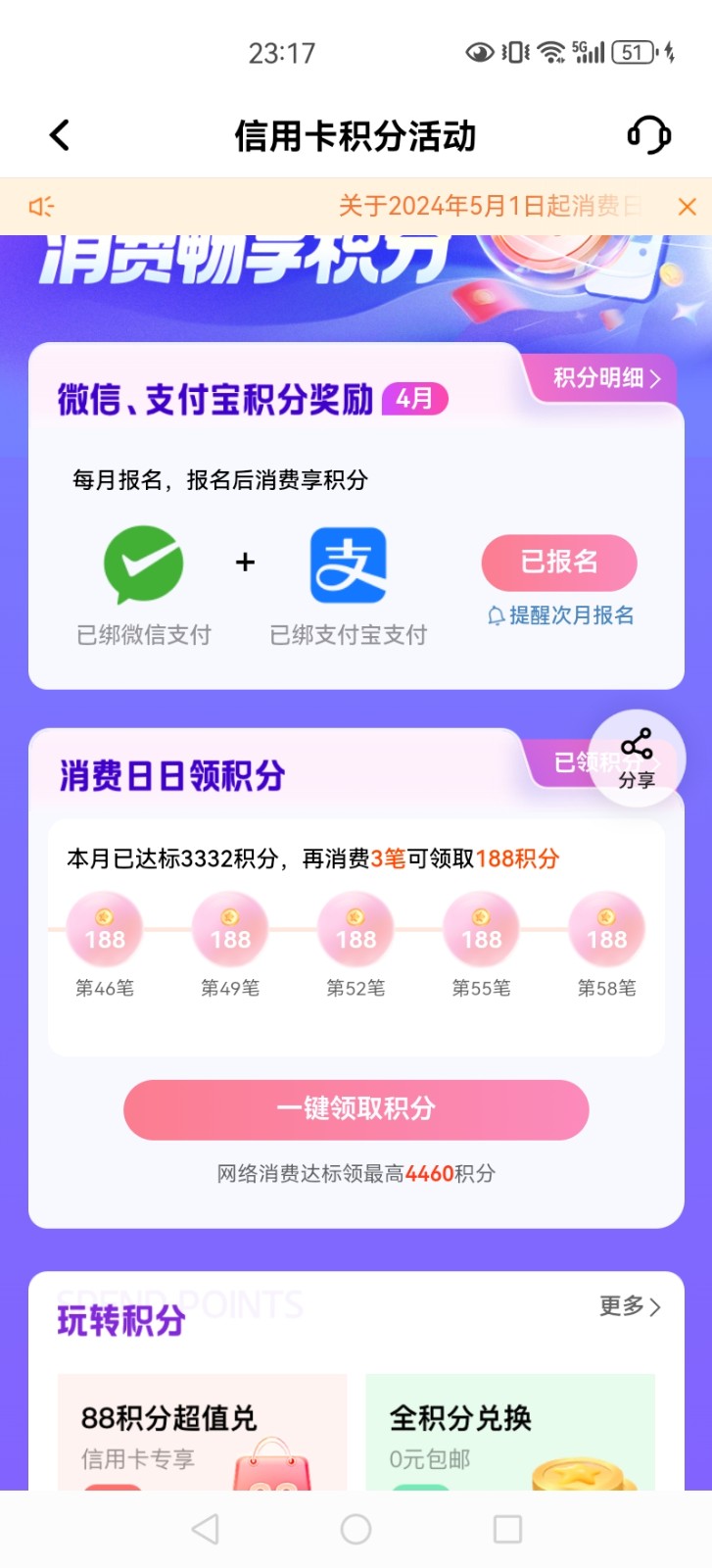The image size is (712, 1568).
Task: Open customer service headset icon
Action: pyautogui.click(x=648, y=135)
